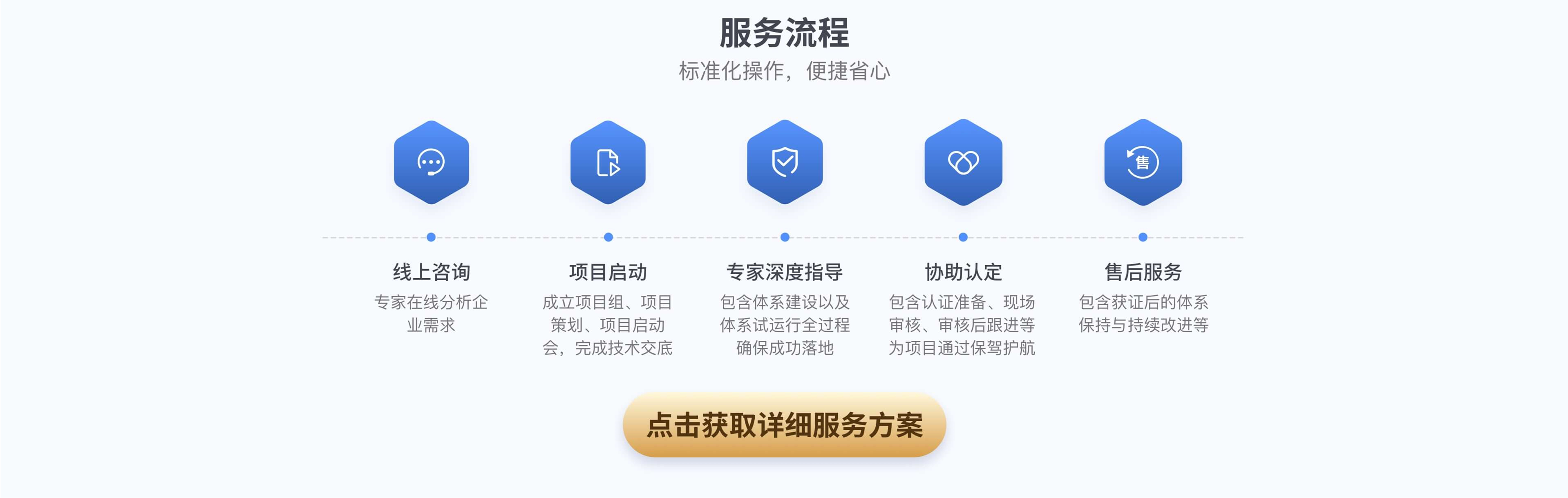The image size is (1568, 498).
Task: Tap 点击获取详细服务方案 button
Action: (784, 425)
